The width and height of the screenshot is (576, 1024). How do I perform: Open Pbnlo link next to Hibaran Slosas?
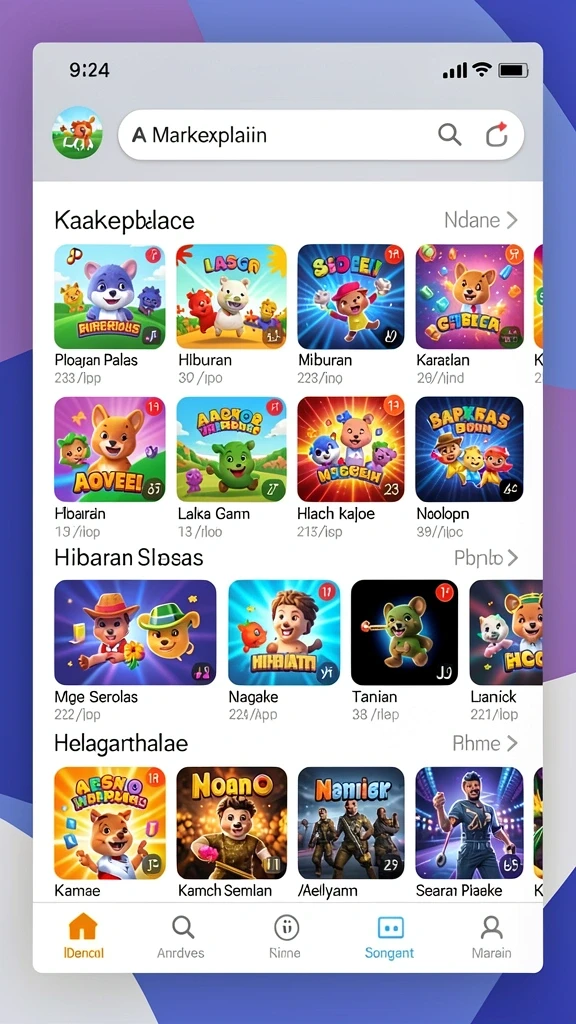pyautogui.click(x=486, y=558)
